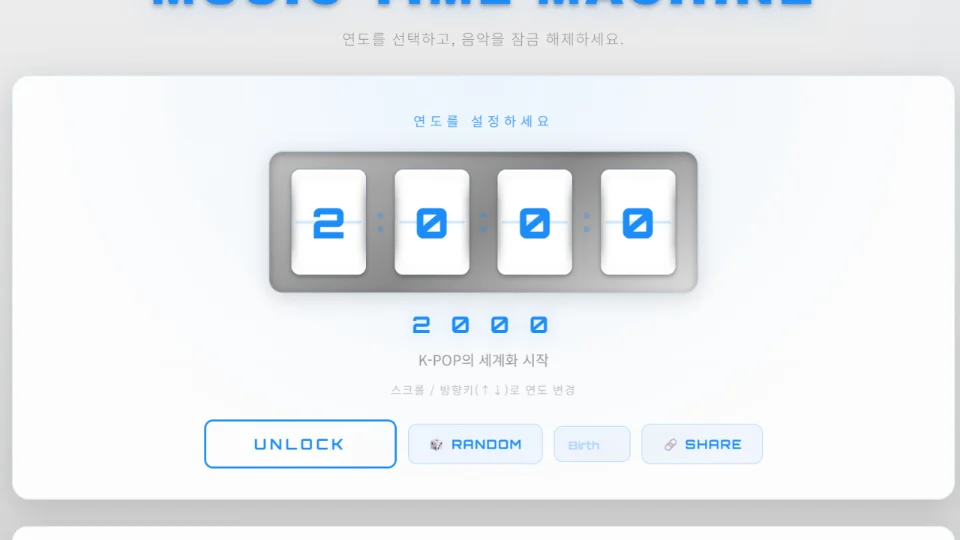Viewport: 960px width, 540px height.
Task: Tap the UNLOCK button
Action: pyautogui.click(x=300, y=444)
